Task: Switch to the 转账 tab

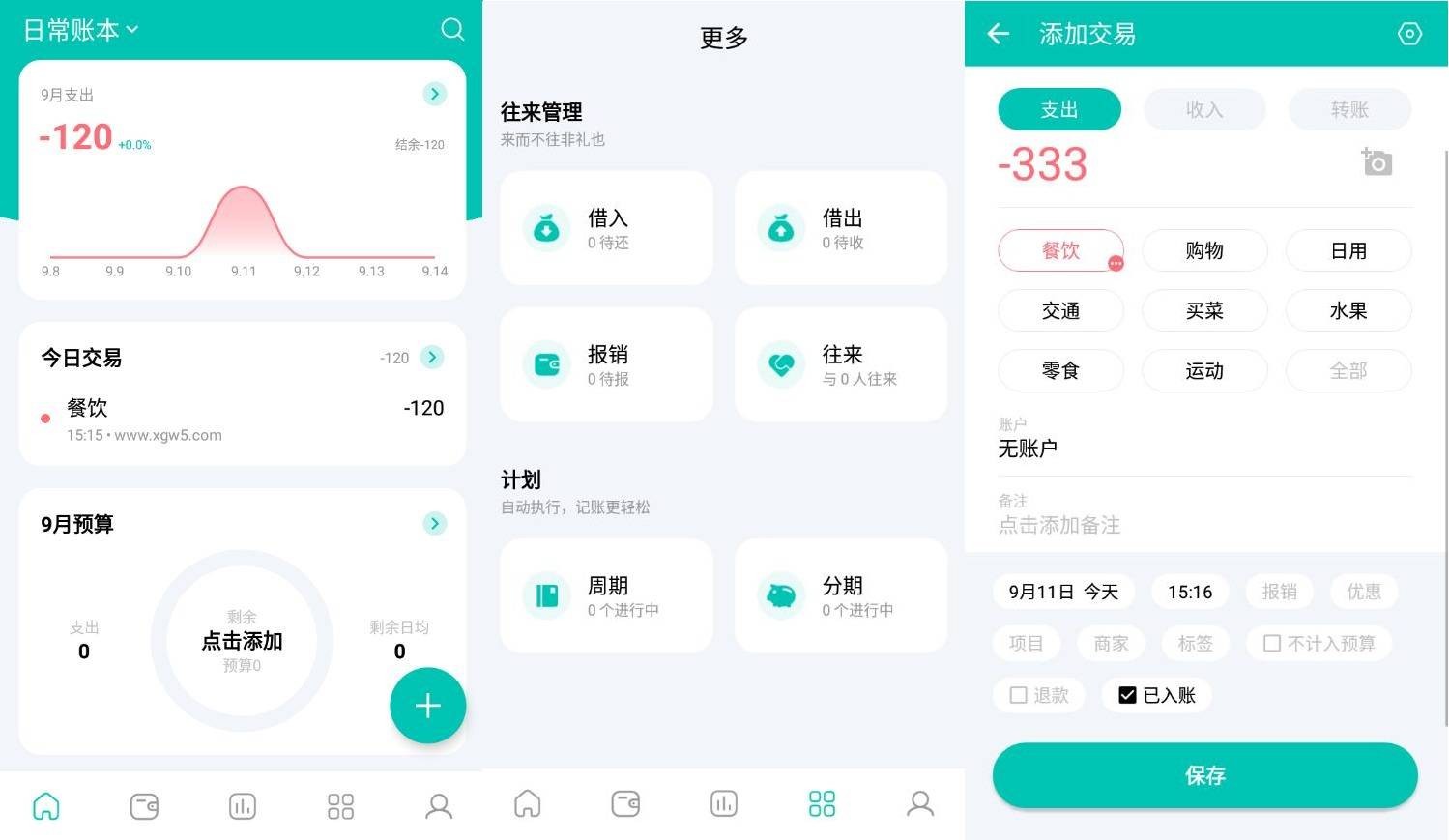Action: pyautogui.click(x=1348, y=109)
